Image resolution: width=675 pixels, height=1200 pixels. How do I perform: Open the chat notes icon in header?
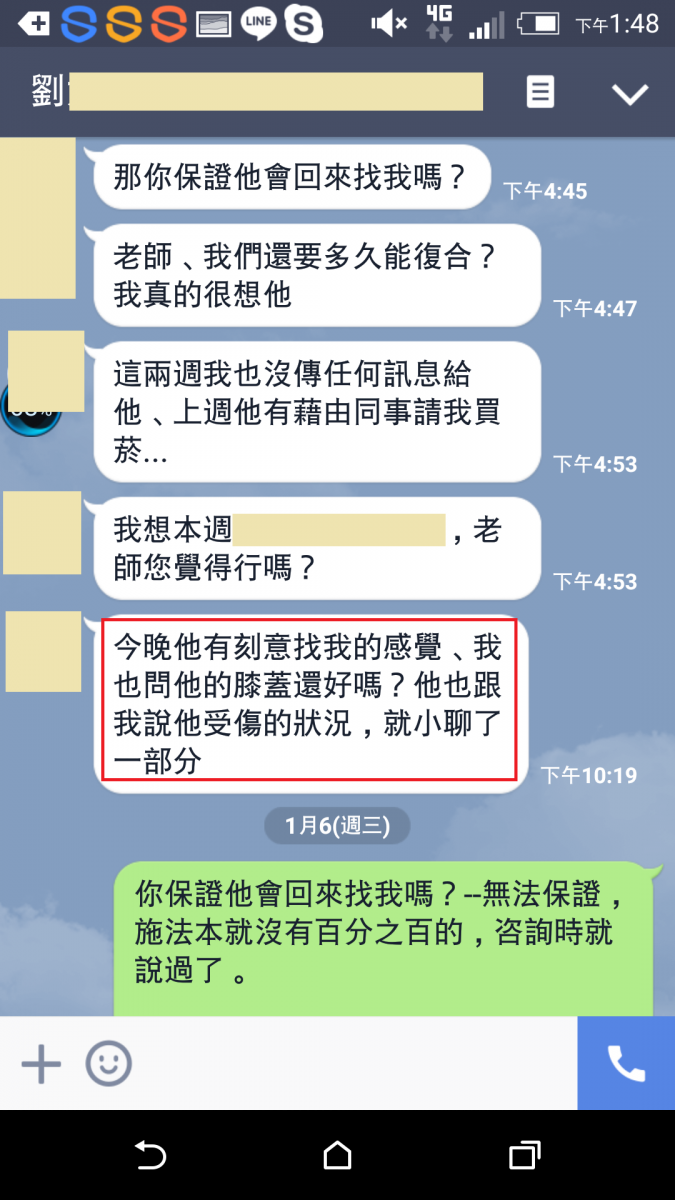pos(540,93)
